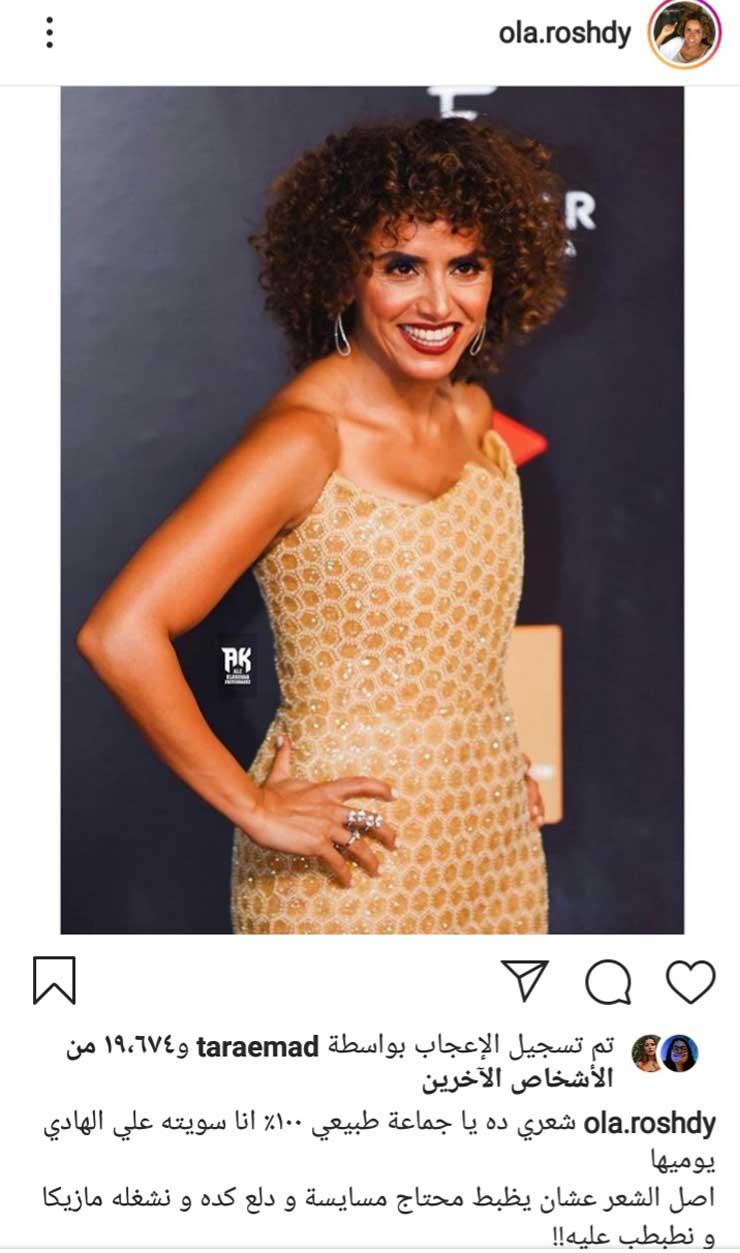Open ola.roshdy profile from header username

565,34
